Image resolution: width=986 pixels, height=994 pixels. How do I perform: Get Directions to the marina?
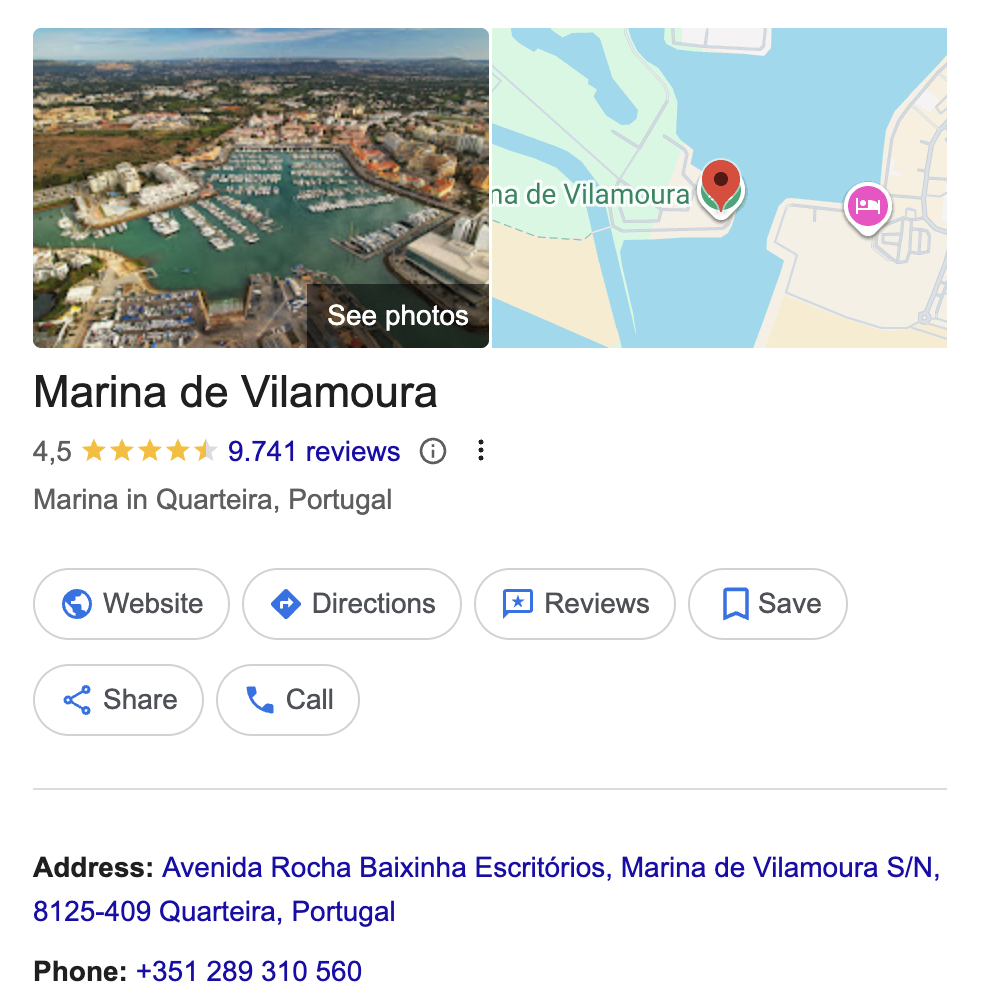352,604
